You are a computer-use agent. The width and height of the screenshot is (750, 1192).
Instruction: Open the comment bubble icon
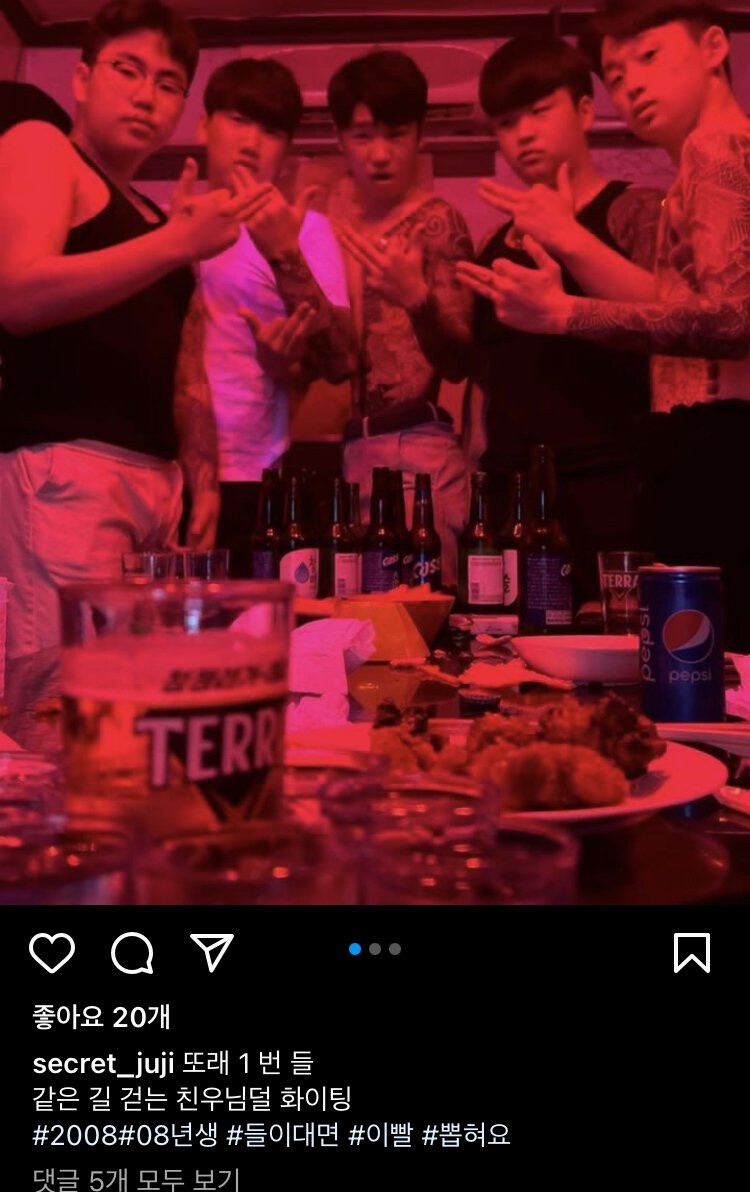pyautogui.click(x=132, y=953)
